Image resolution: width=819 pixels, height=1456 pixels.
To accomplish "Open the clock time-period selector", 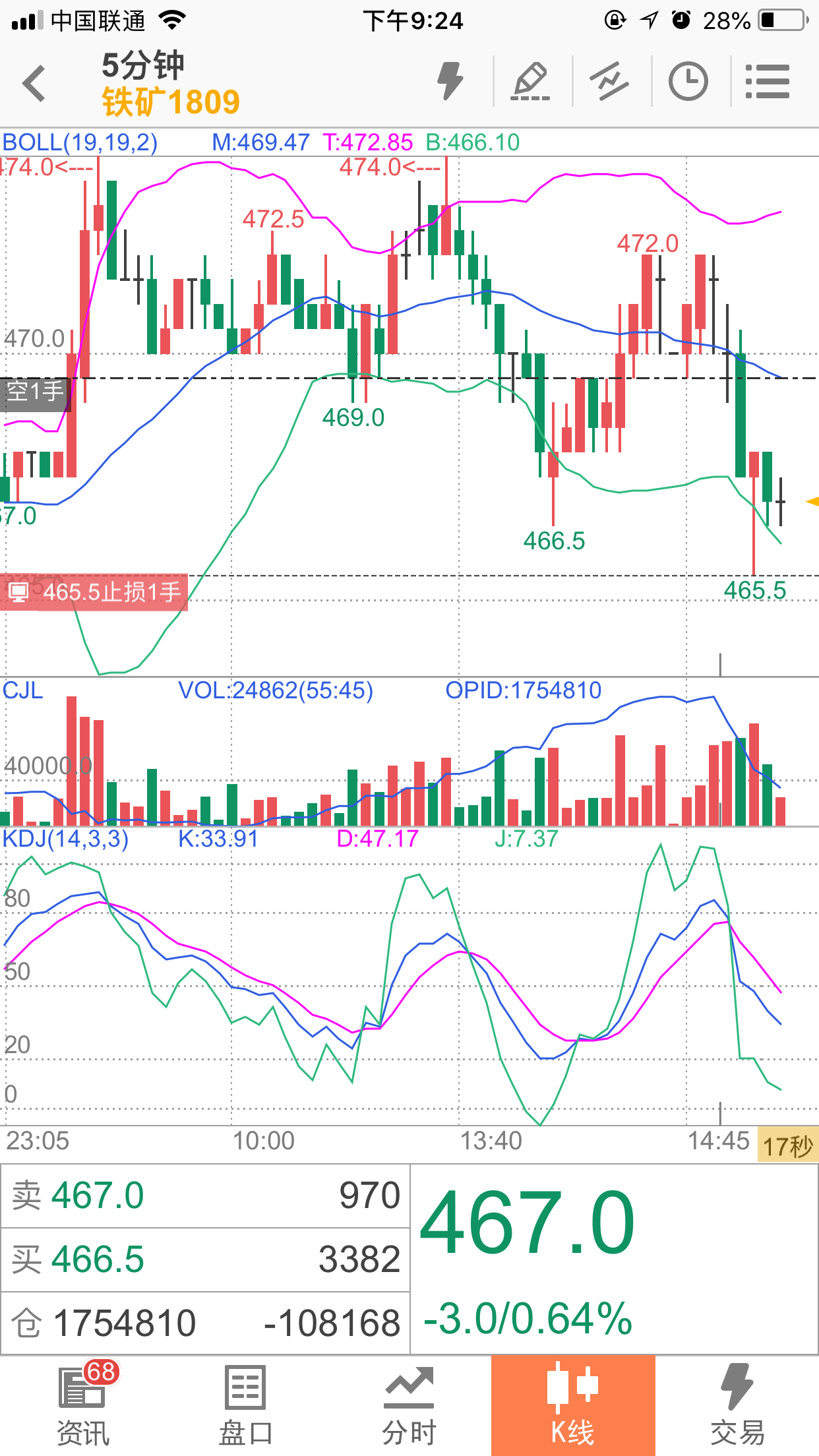I will pos(688,81).
